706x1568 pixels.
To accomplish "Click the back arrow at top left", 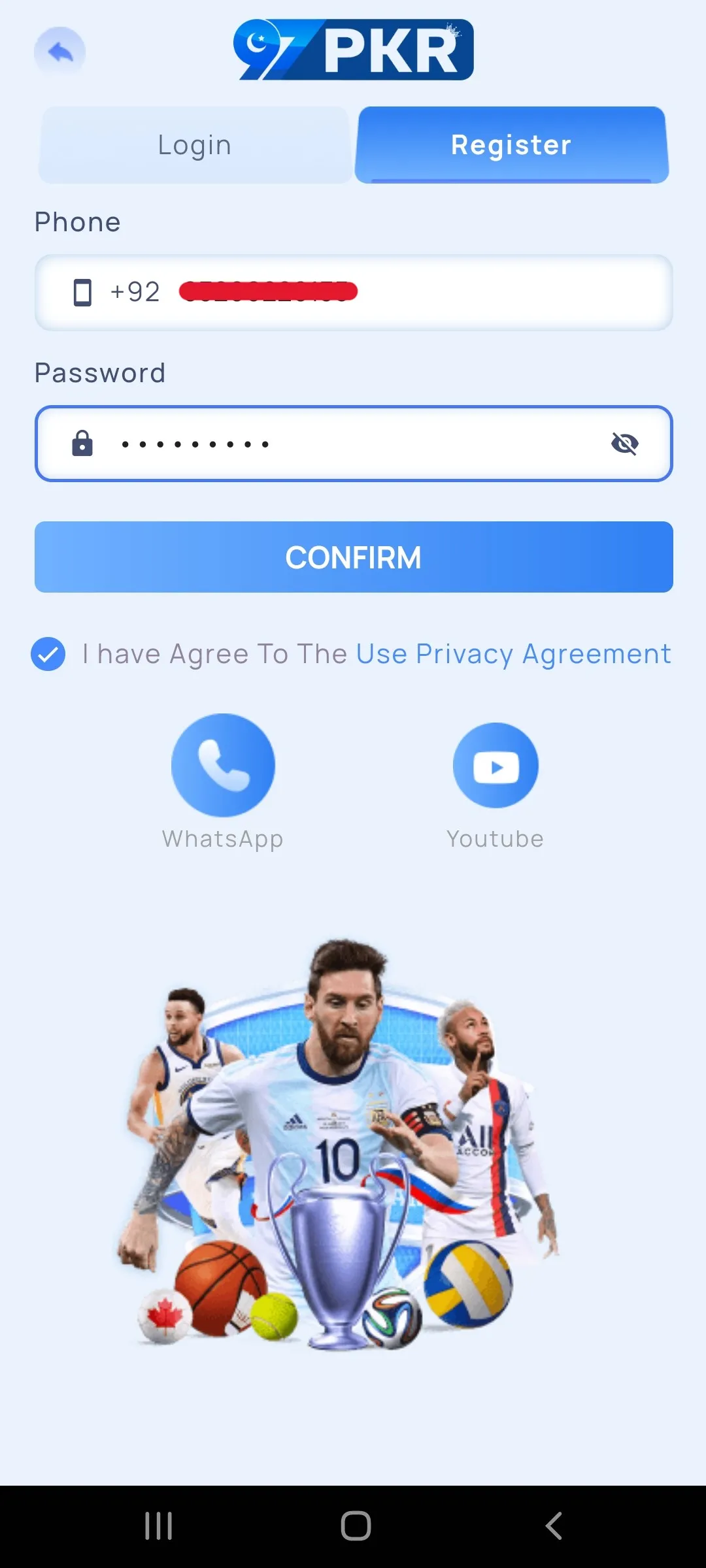I will tap(59, 52).
